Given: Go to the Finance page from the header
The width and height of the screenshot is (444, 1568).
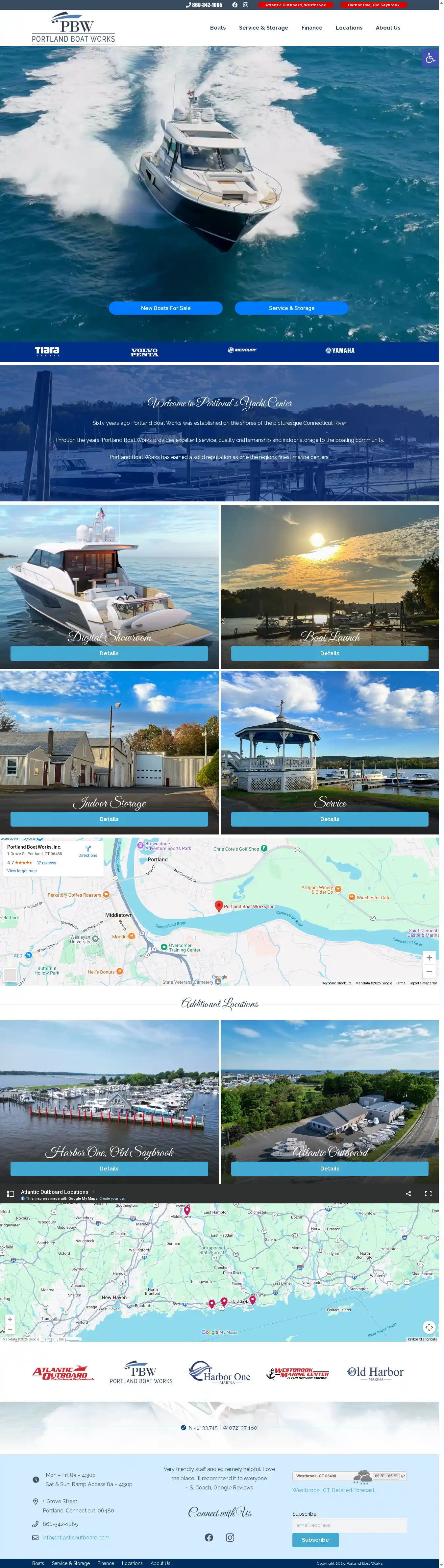Looking at the screenshot, I should 312,28.
